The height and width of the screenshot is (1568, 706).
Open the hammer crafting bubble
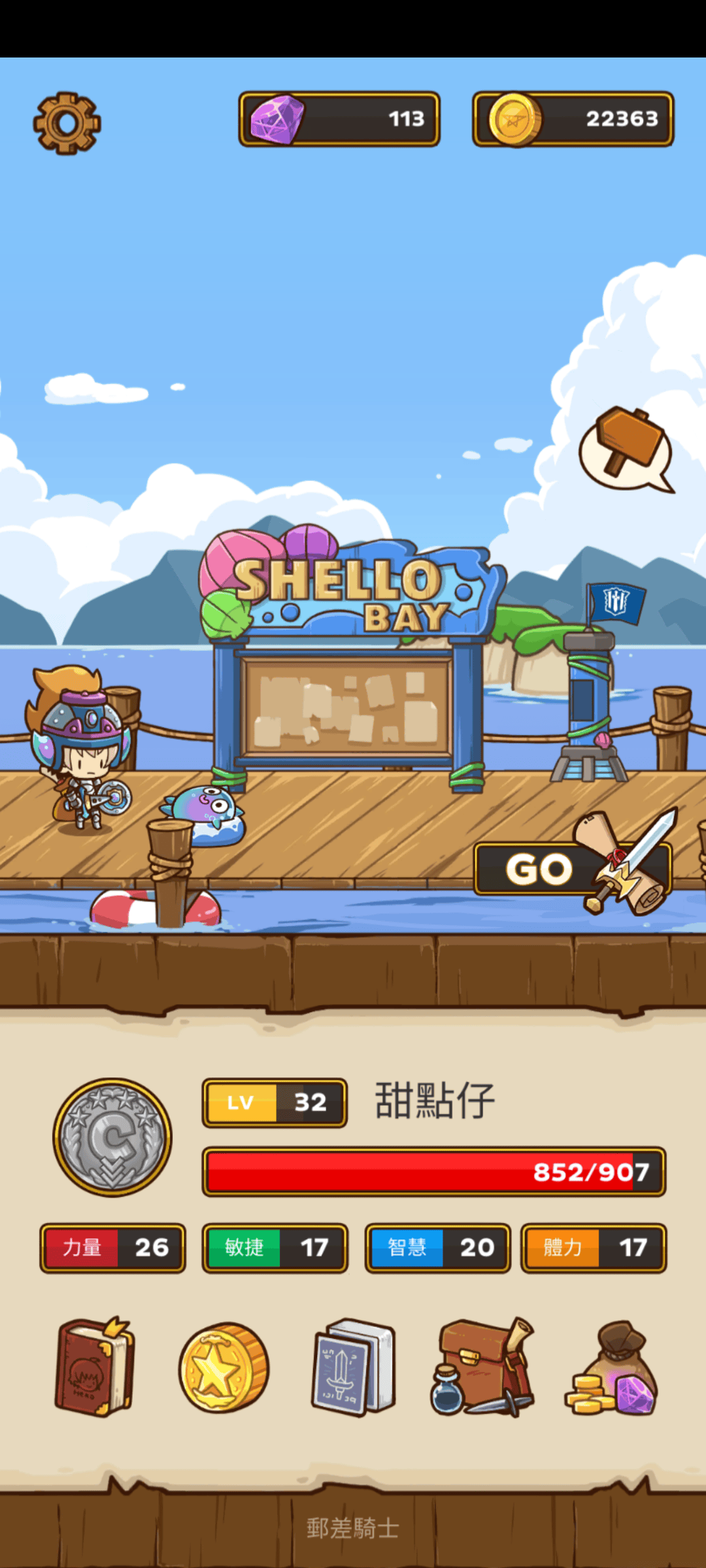point(624,449)
